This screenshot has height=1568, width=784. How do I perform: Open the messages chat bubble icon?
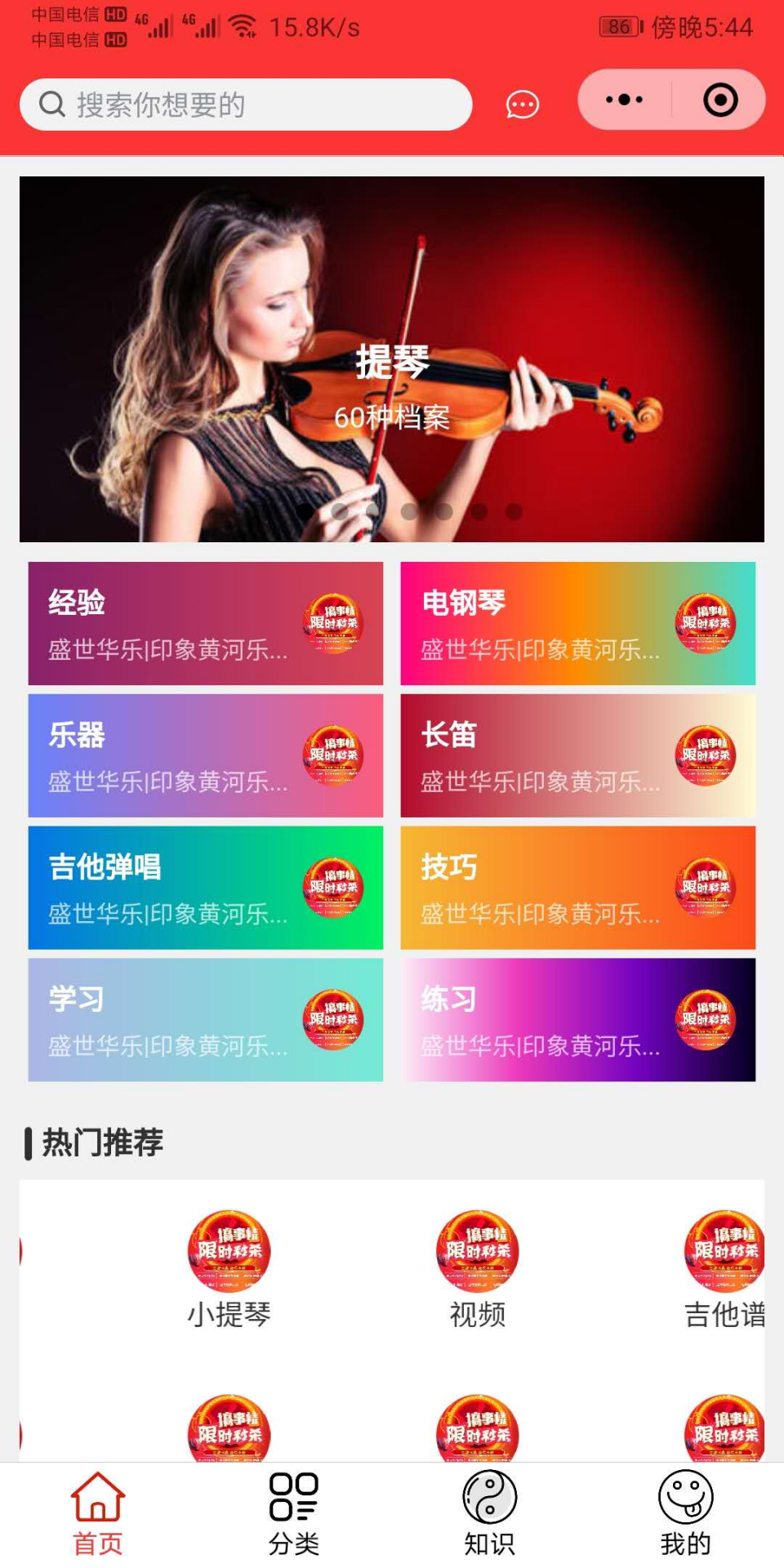pos(522,105)
